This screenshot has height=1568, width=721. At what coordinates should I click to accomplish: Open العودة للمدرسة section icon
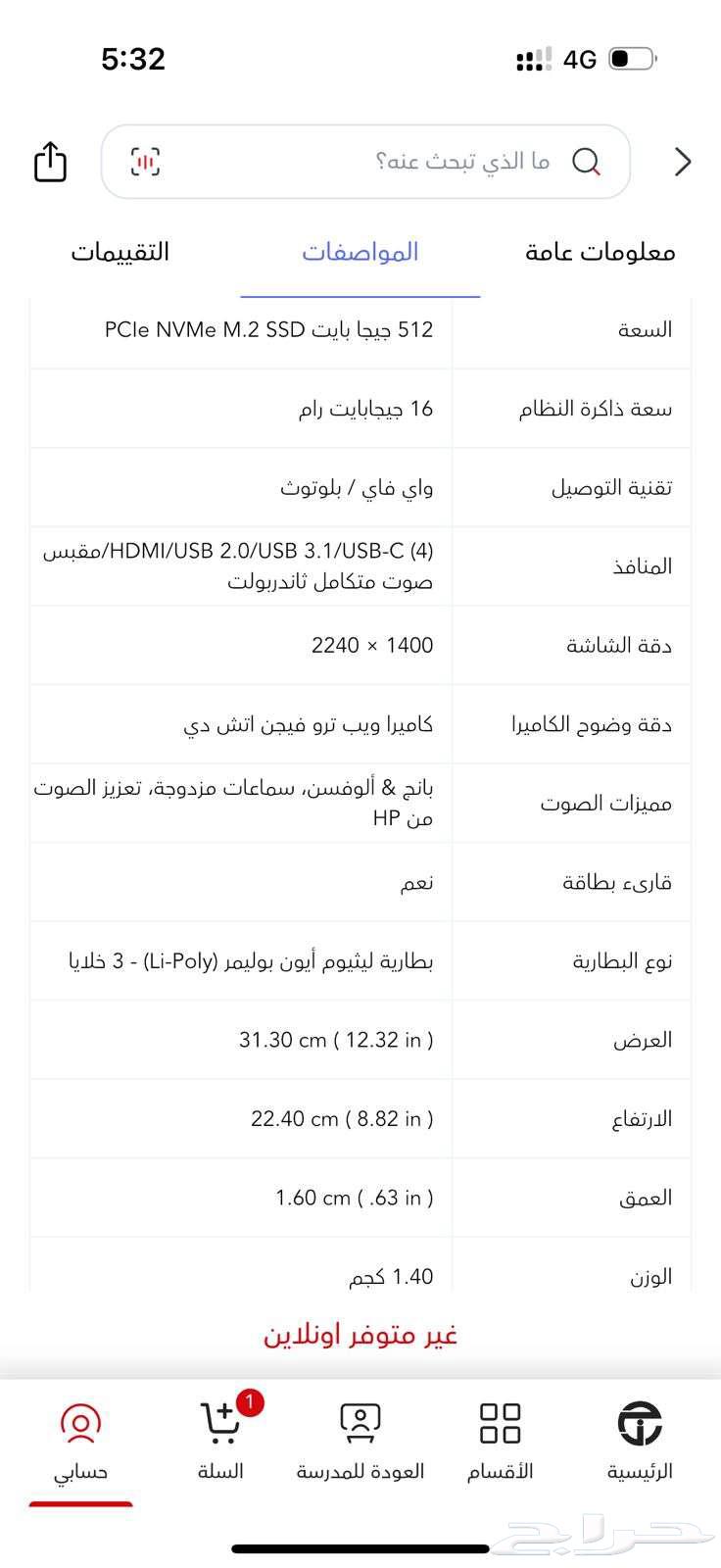pyautogui.click(x=360, y=1421)
